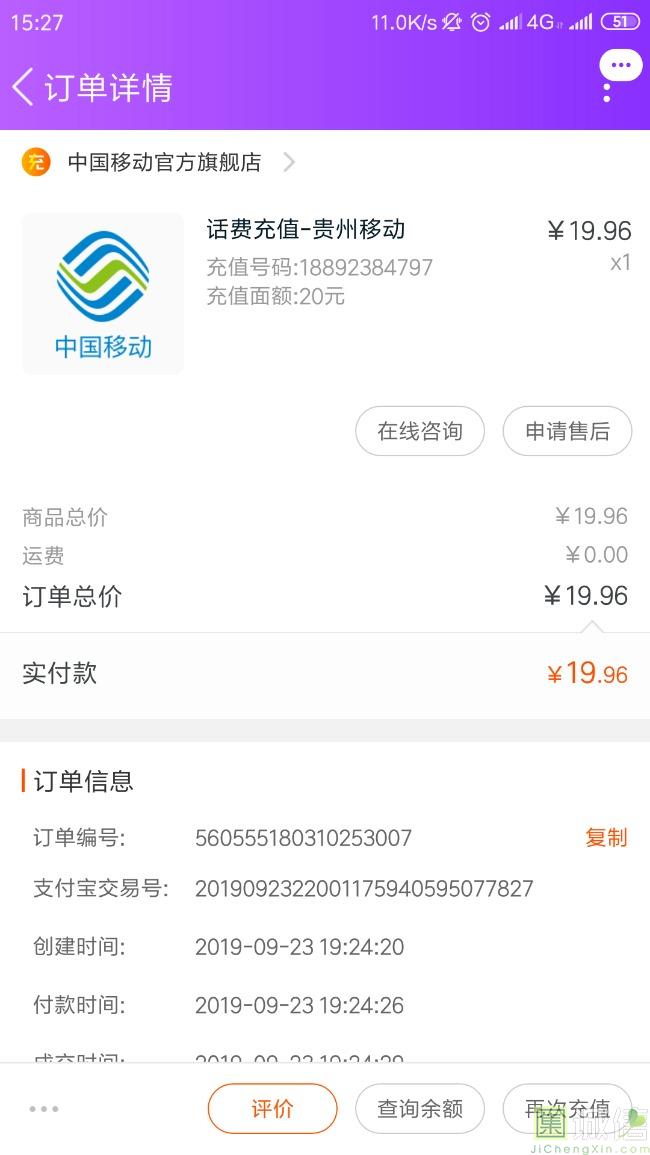Open the message bubble menu icon
This screenshot has height=1155, width=650.
[621, 74]
